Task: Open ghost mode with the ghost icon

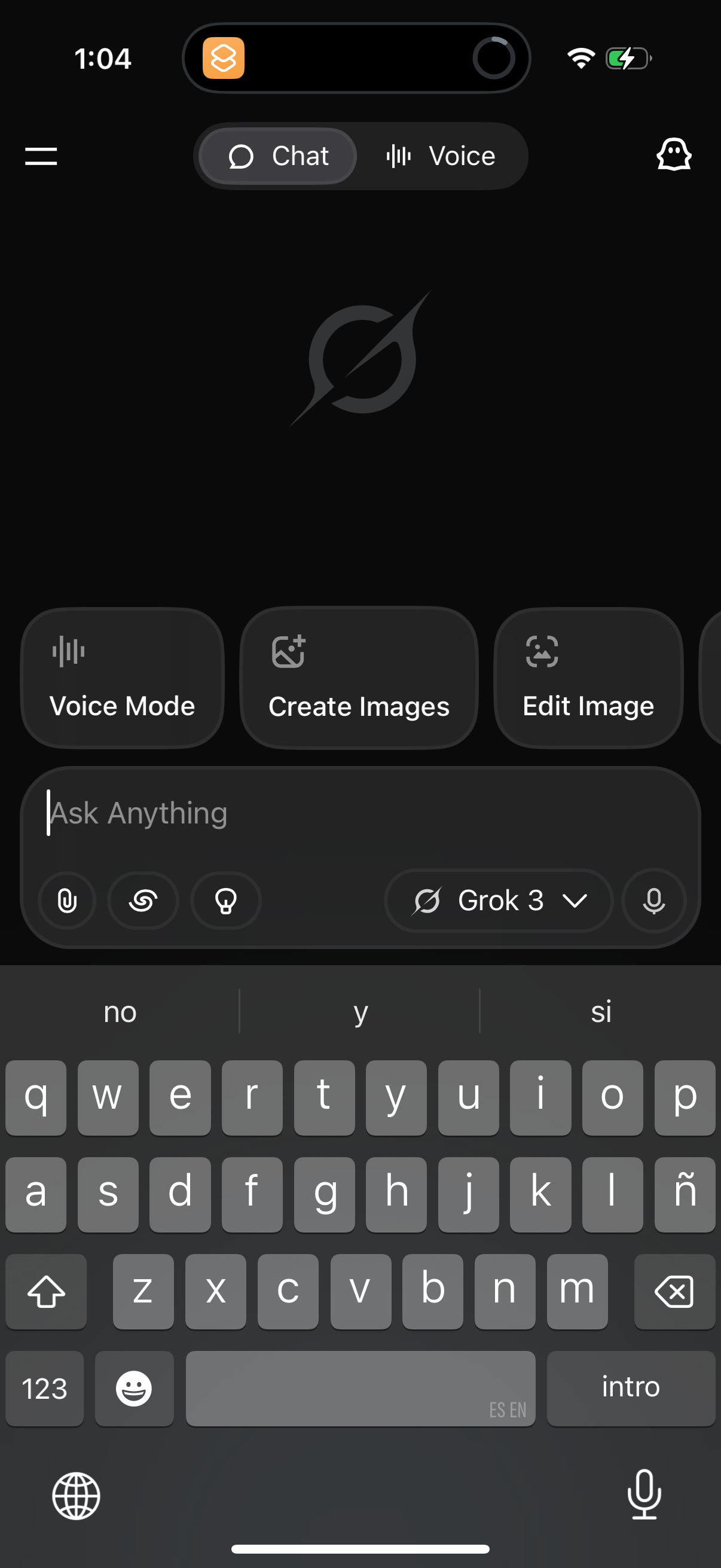Action: (674, 156)
